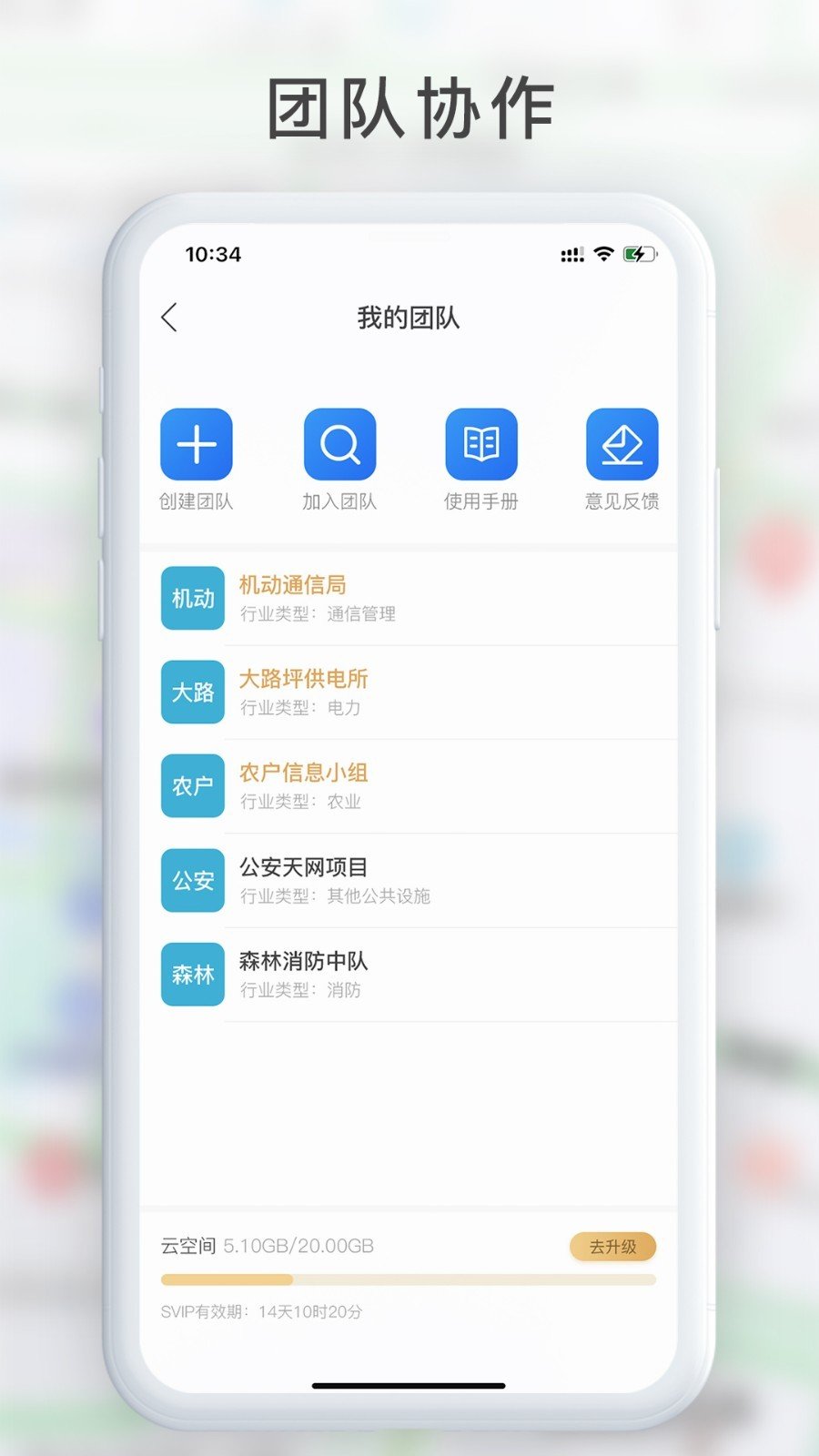Tap the 云空间 storage label
This screenshot has height=1456, width=819.
[187, 1246]
